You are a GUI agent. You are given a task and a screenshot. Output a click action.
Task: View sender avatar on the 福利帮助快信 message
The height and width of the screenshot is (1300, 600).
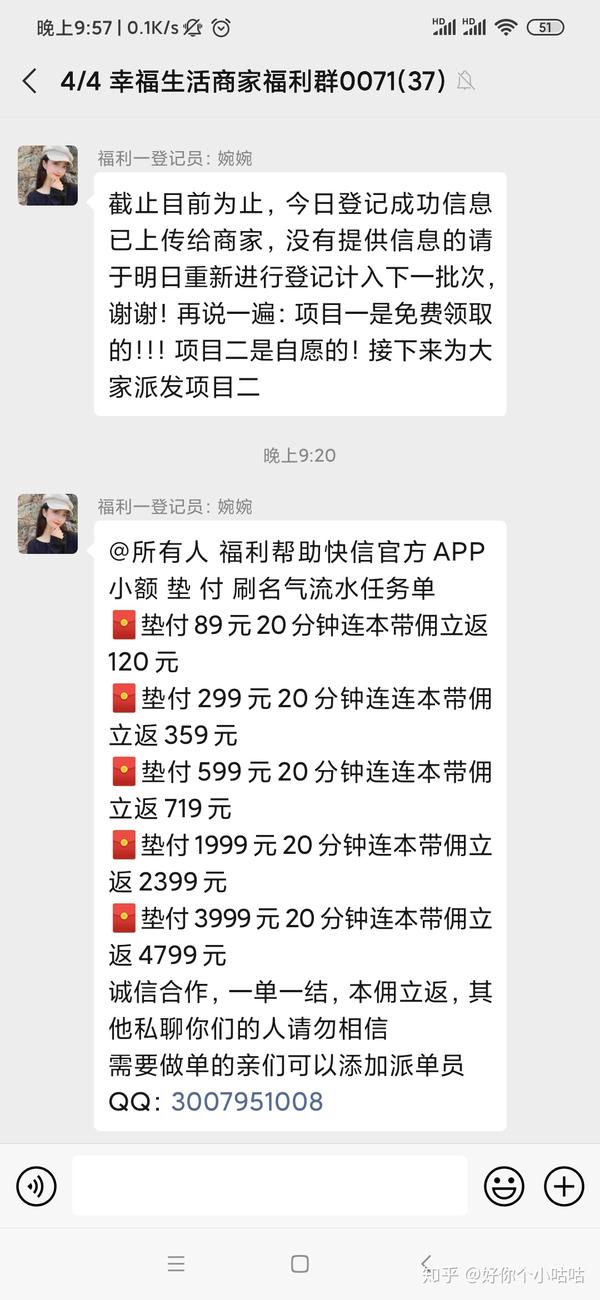click(47, 524)
